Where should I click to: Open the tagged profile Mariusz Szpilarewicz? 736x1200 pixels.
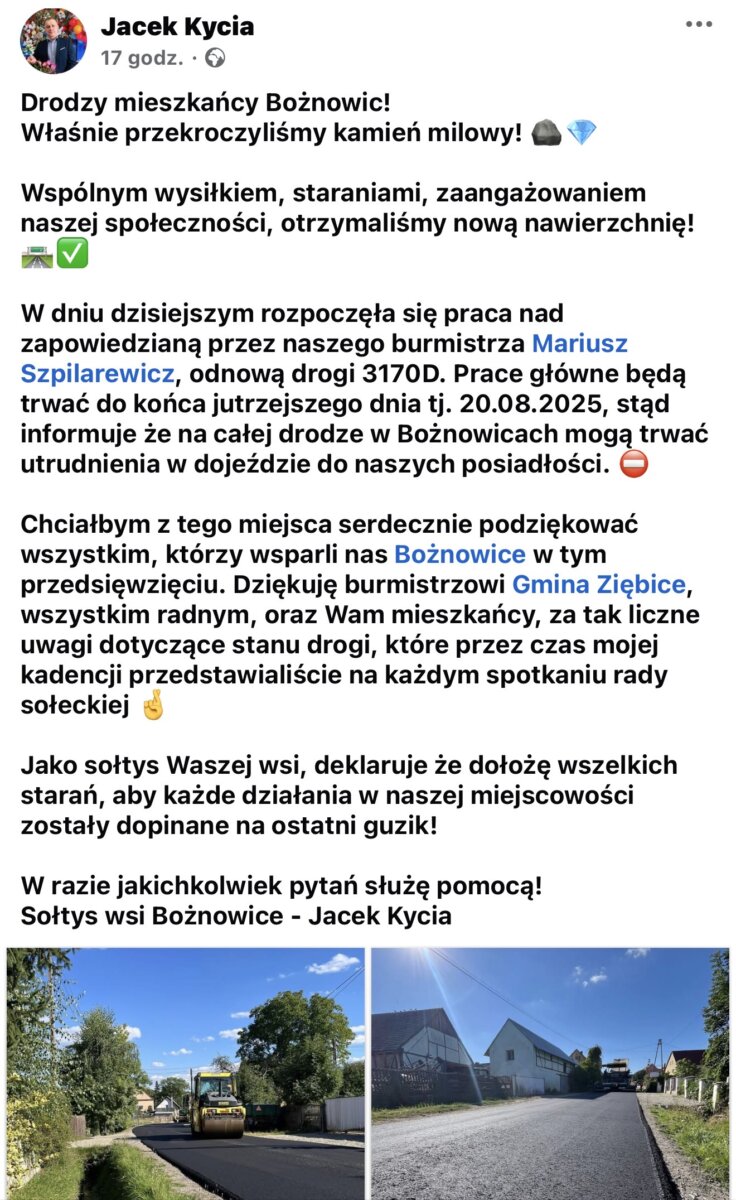[x=324, y=358]
